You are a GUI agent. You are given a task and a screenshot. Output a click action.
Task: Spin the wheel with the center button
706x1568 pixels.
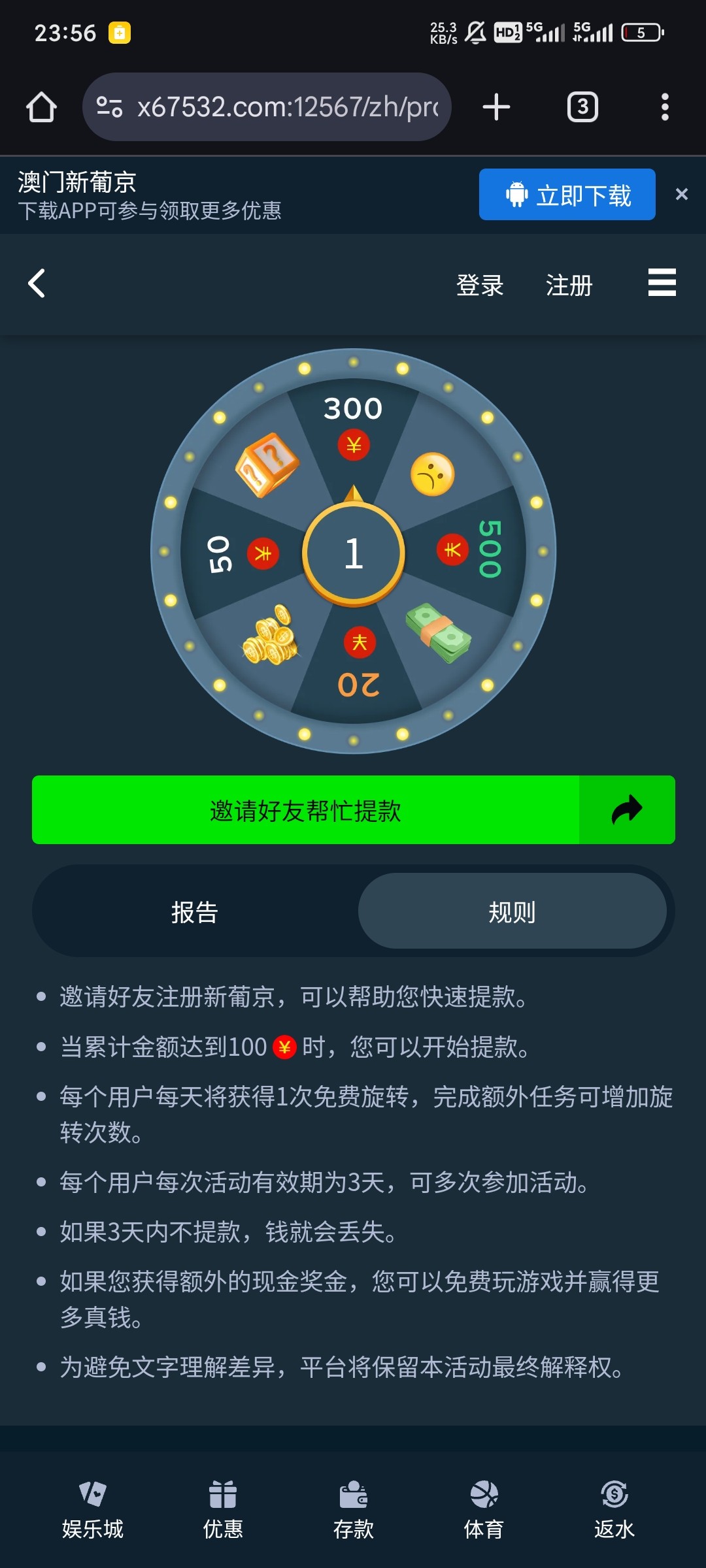tap(354, 553)
